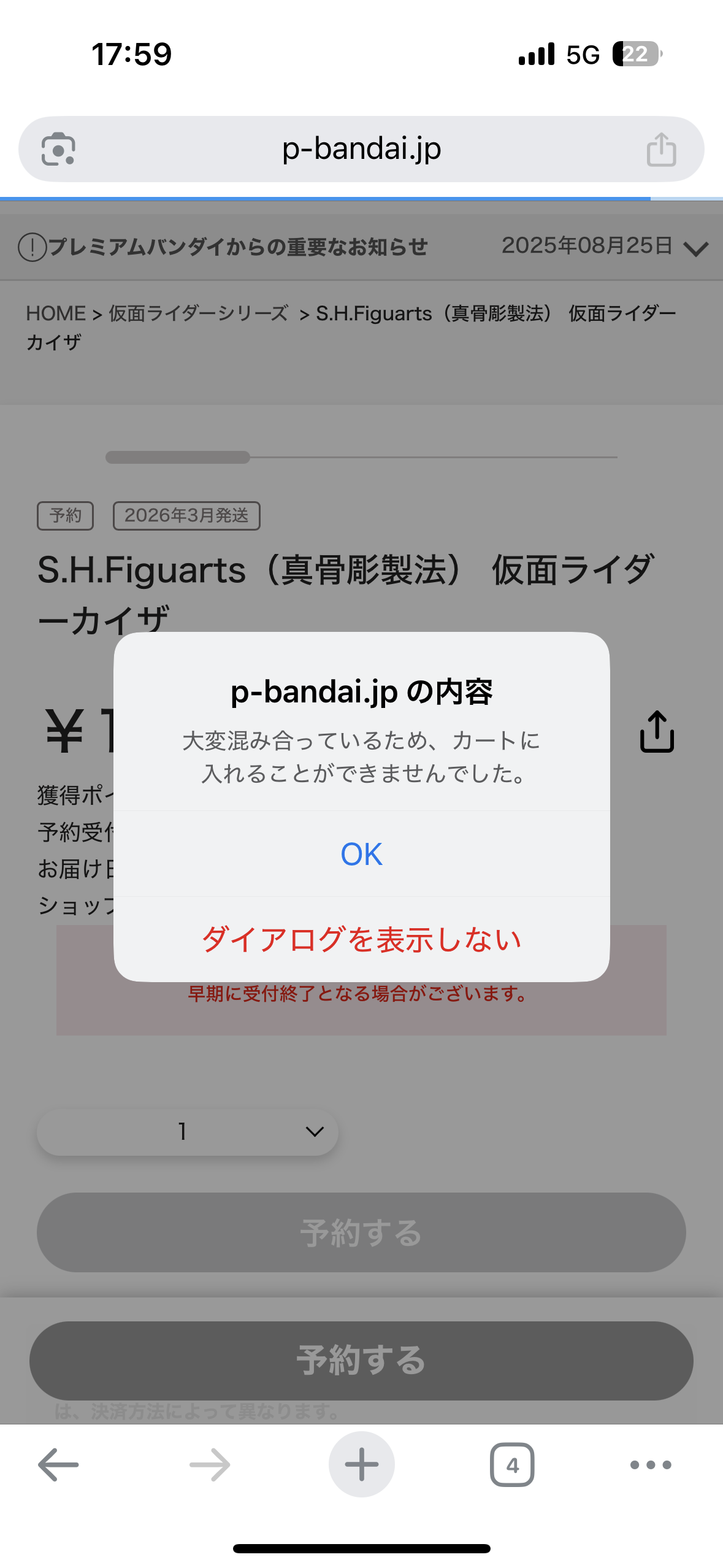
Task: Tap OK to dismiss the alert
Action: 361,854
